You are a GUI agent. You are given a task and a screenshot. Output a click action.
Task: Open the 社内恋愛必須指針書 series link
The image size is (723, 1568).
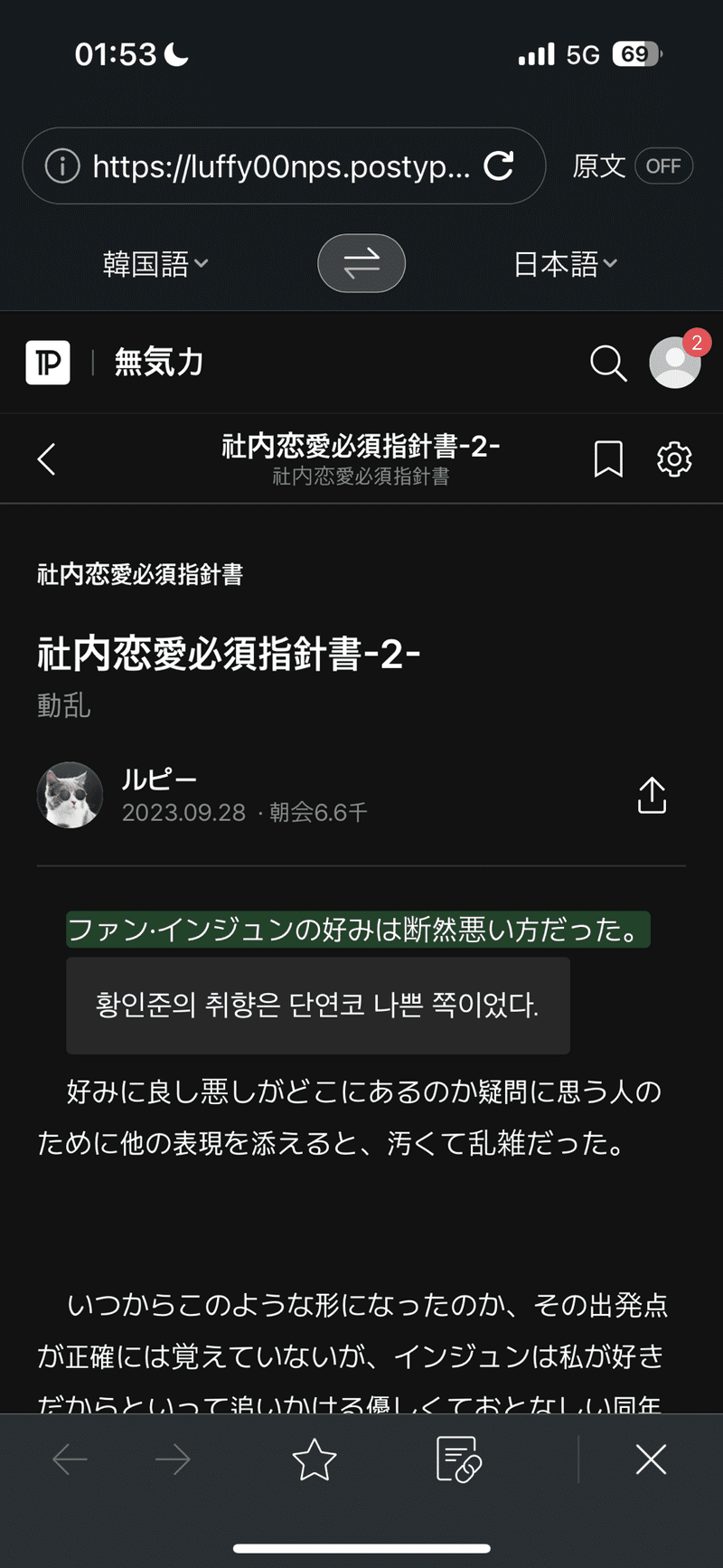coord(140,574)
